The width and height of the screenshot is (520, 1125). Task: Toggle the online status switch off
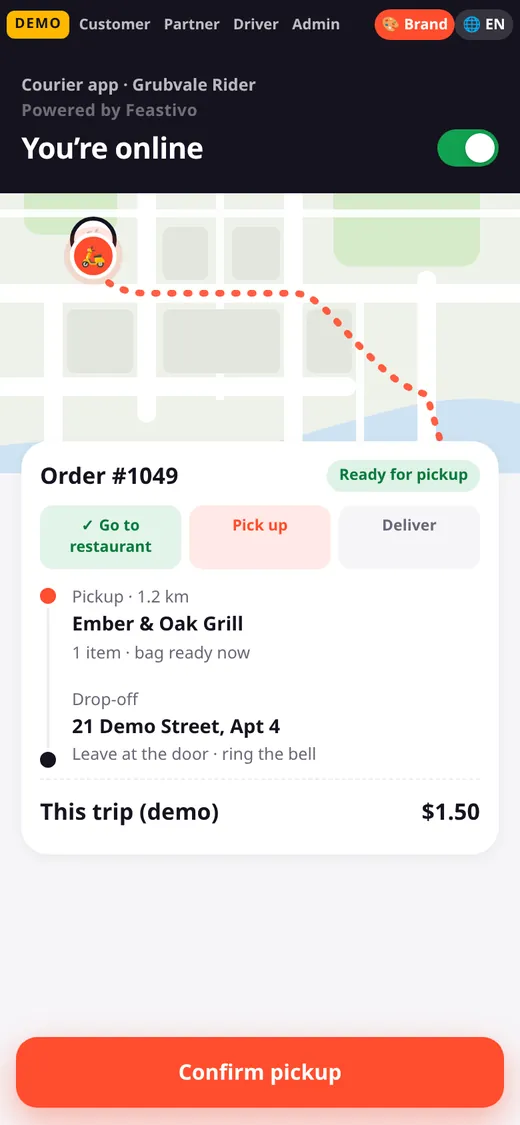pos(468,149)
